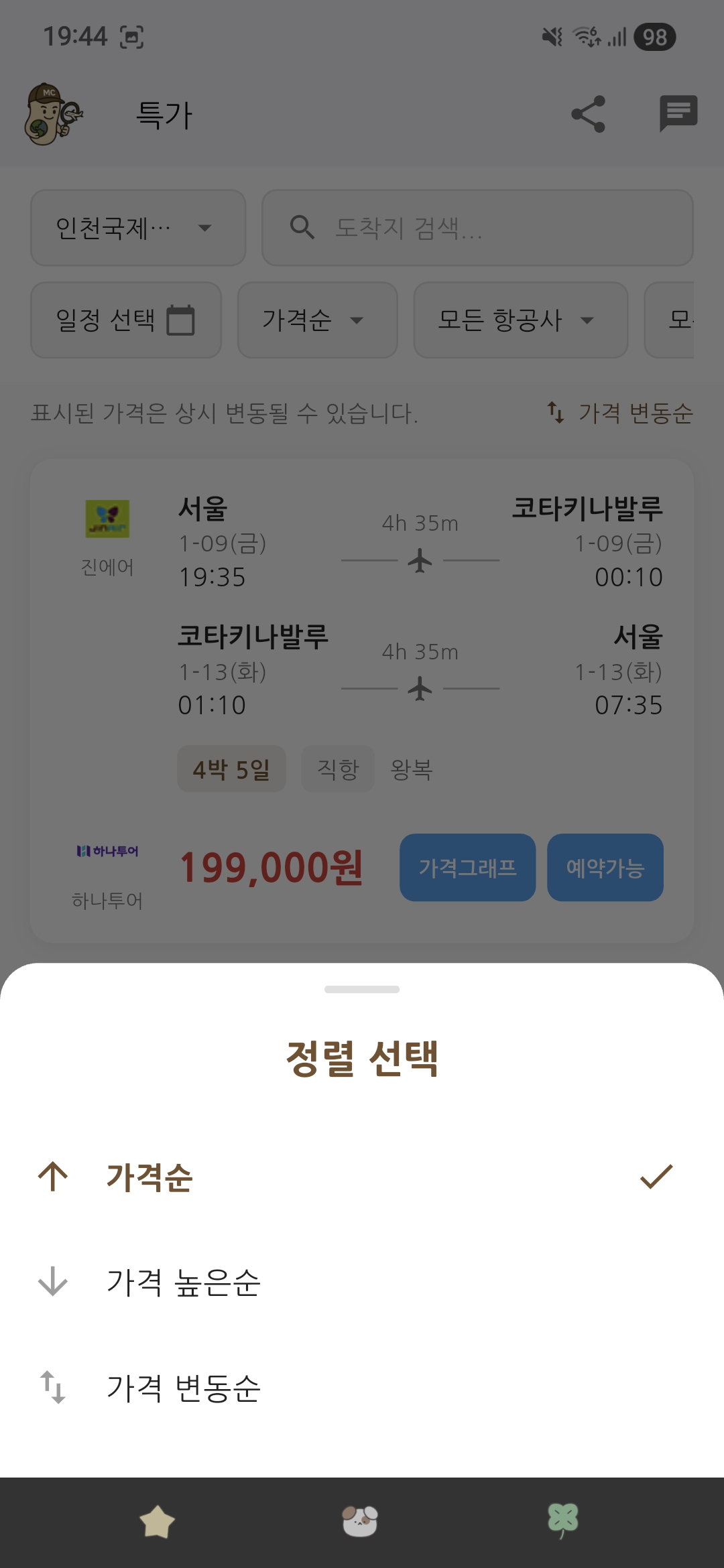This screenshot has height=1568, width=724.
Task: Open the 모든 항공사 airline filter
Action: point(520,320)
